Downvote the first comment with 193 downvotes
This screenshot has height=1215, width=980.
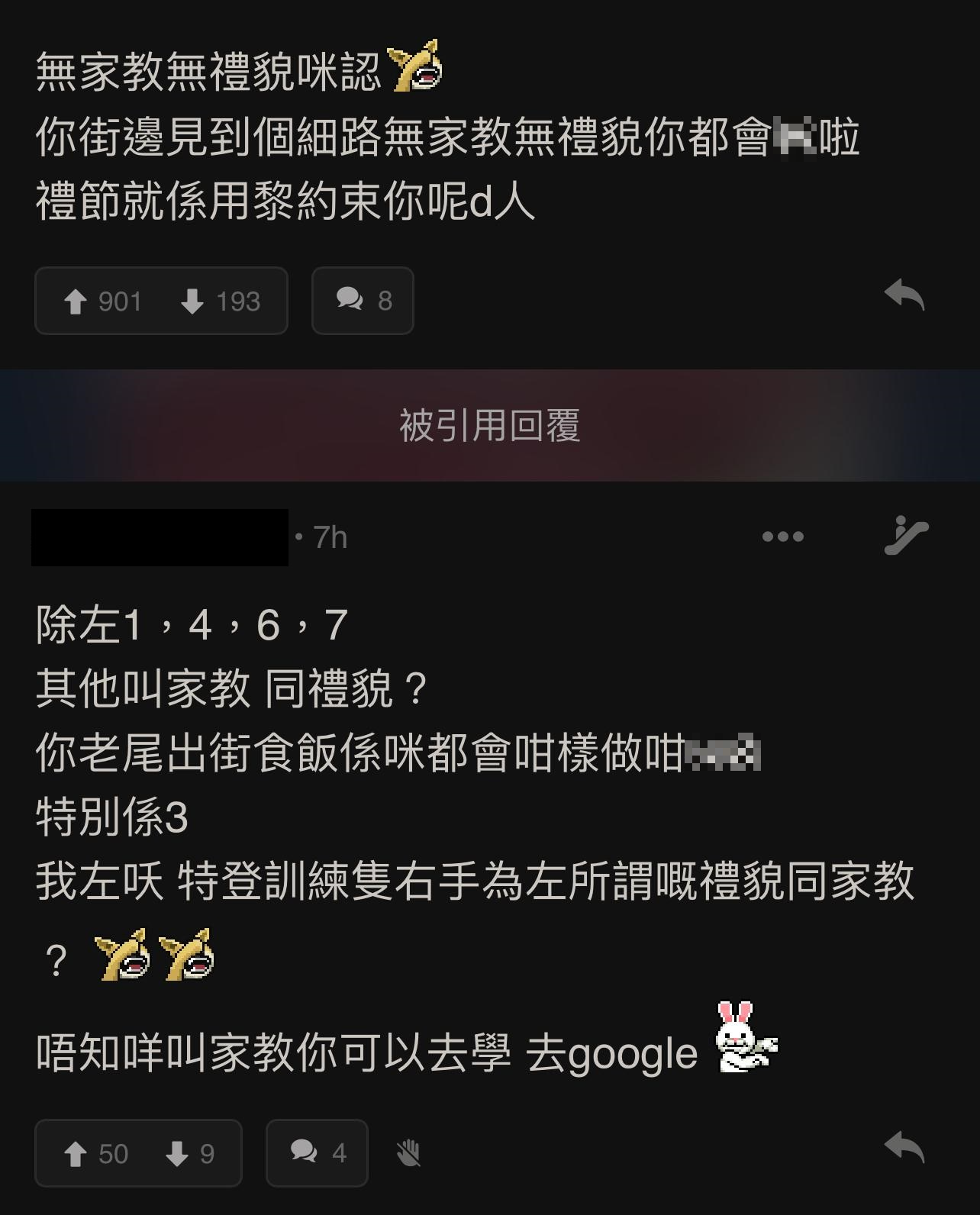click(x=195, y=301)
